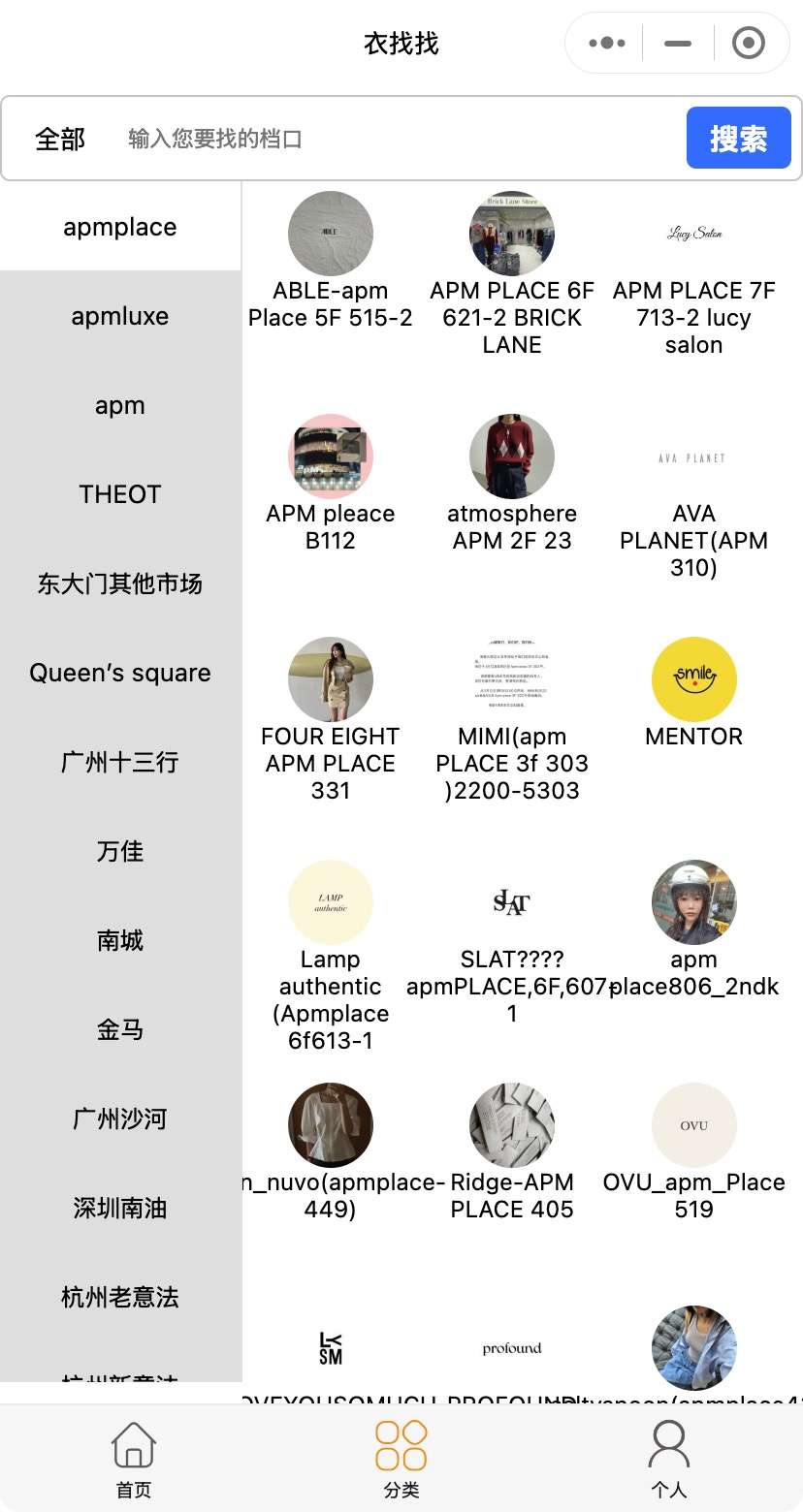
Task: Open the 广州十三行 category
Action: [120, 762]
